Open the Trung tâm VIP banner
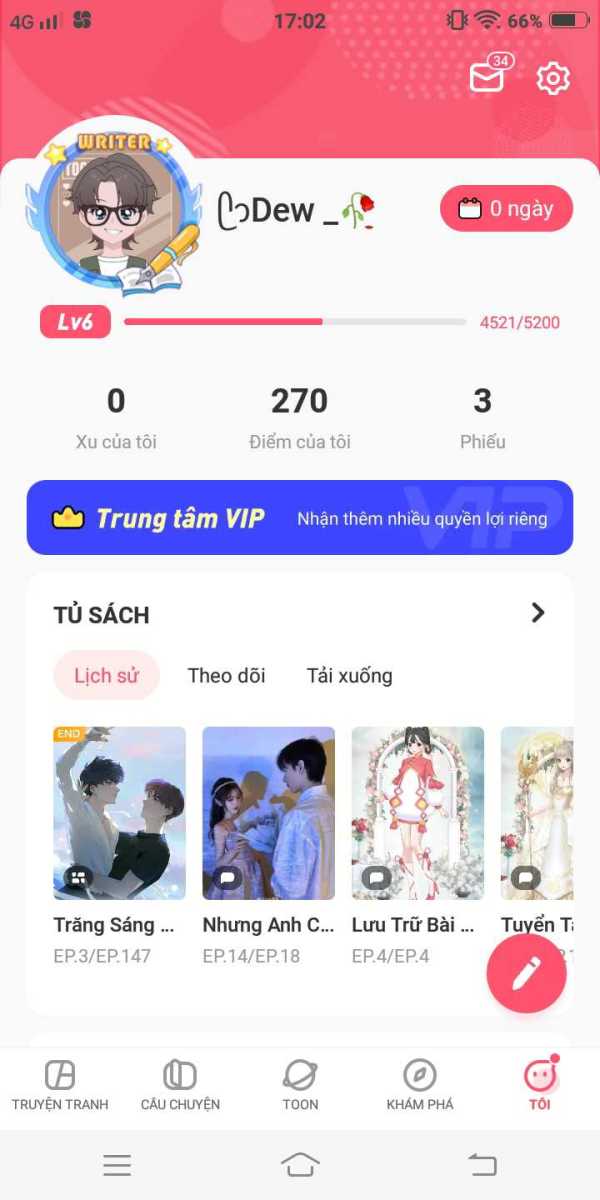The image size is (600, 1200). [300, 518]
